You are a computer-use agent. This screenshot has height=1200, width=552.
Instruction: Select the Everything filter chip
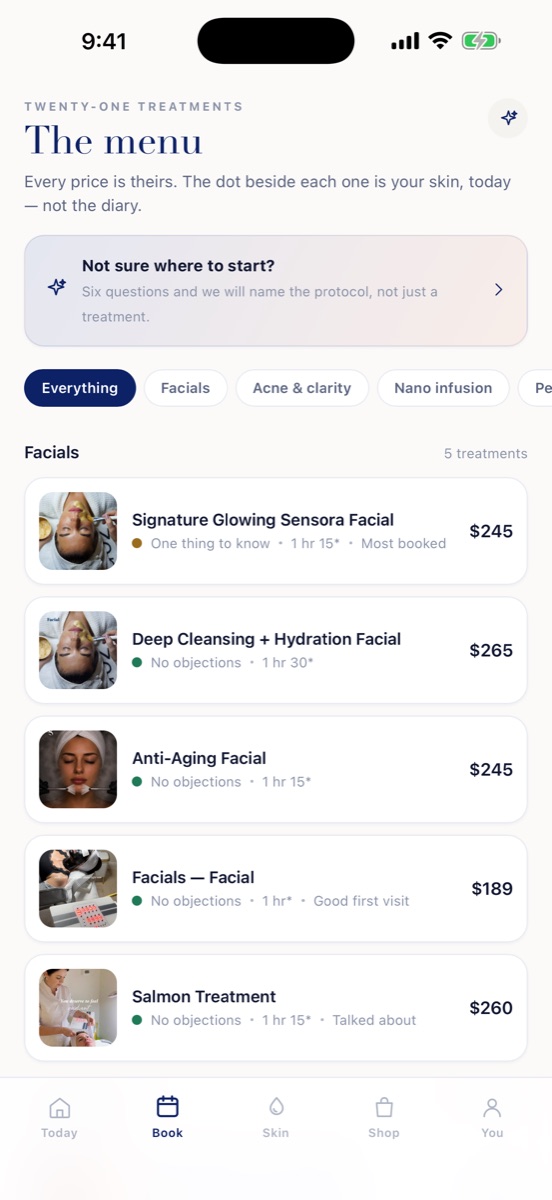[x=80, y=388]
